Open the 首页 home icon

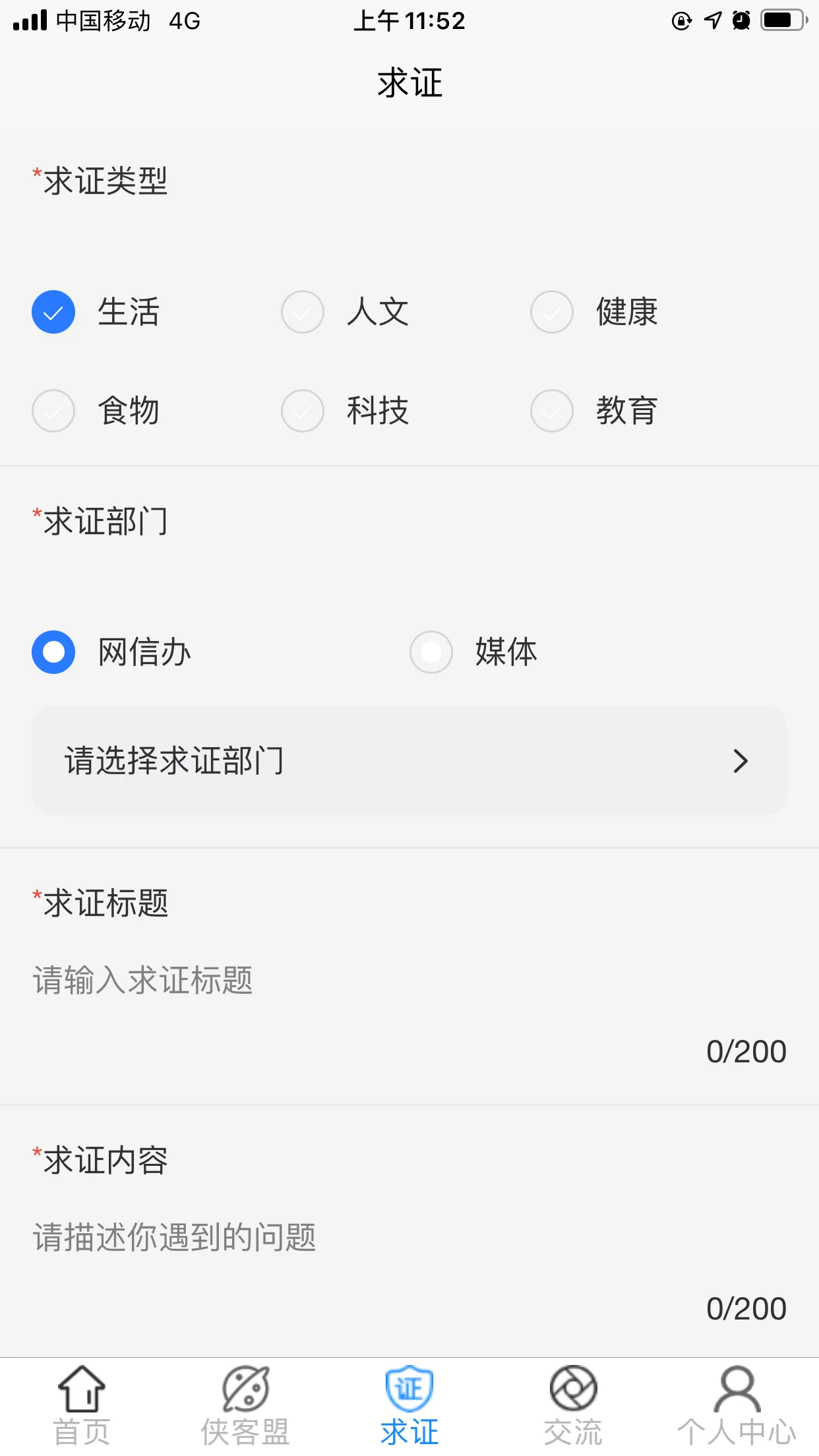80,1387
